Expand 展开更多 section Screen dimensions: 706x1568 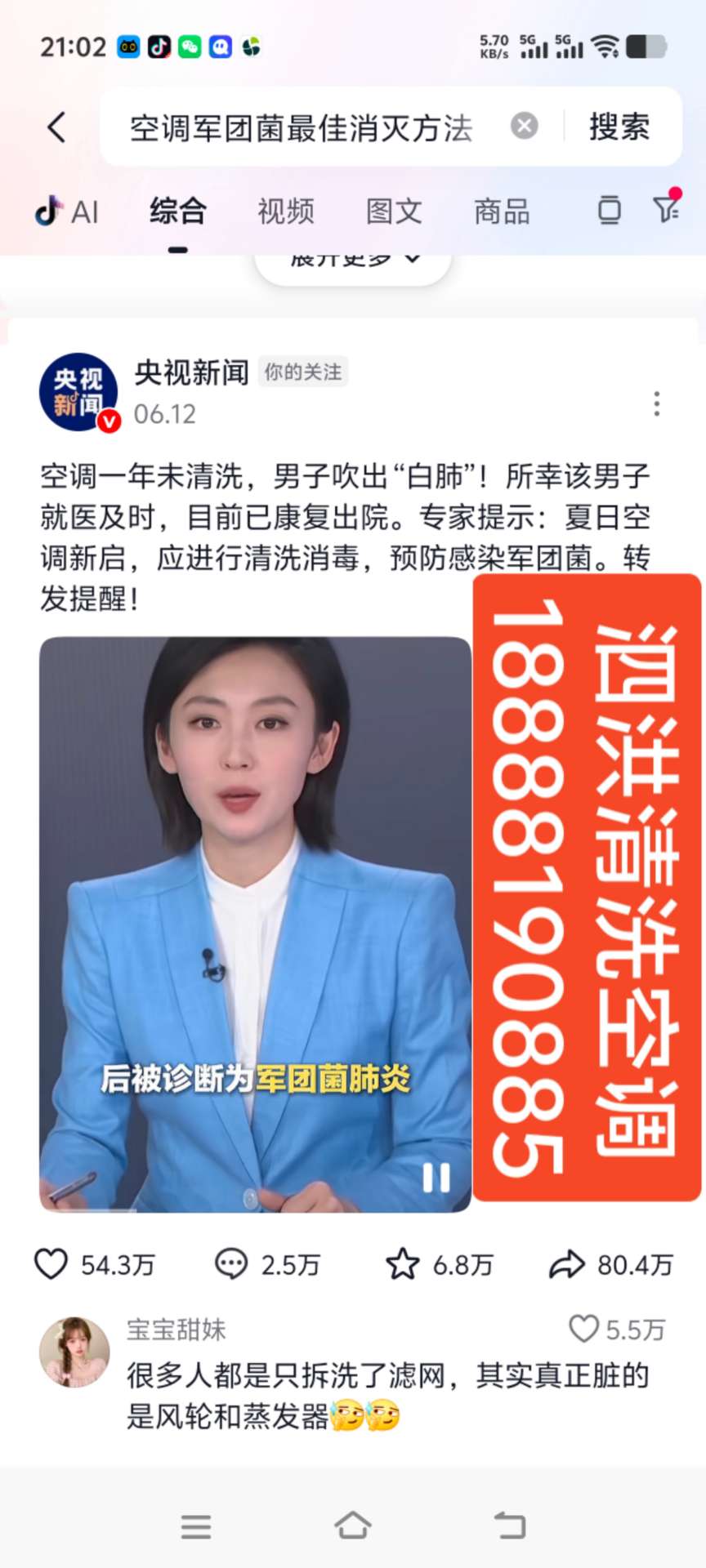(x=353, y=261)
